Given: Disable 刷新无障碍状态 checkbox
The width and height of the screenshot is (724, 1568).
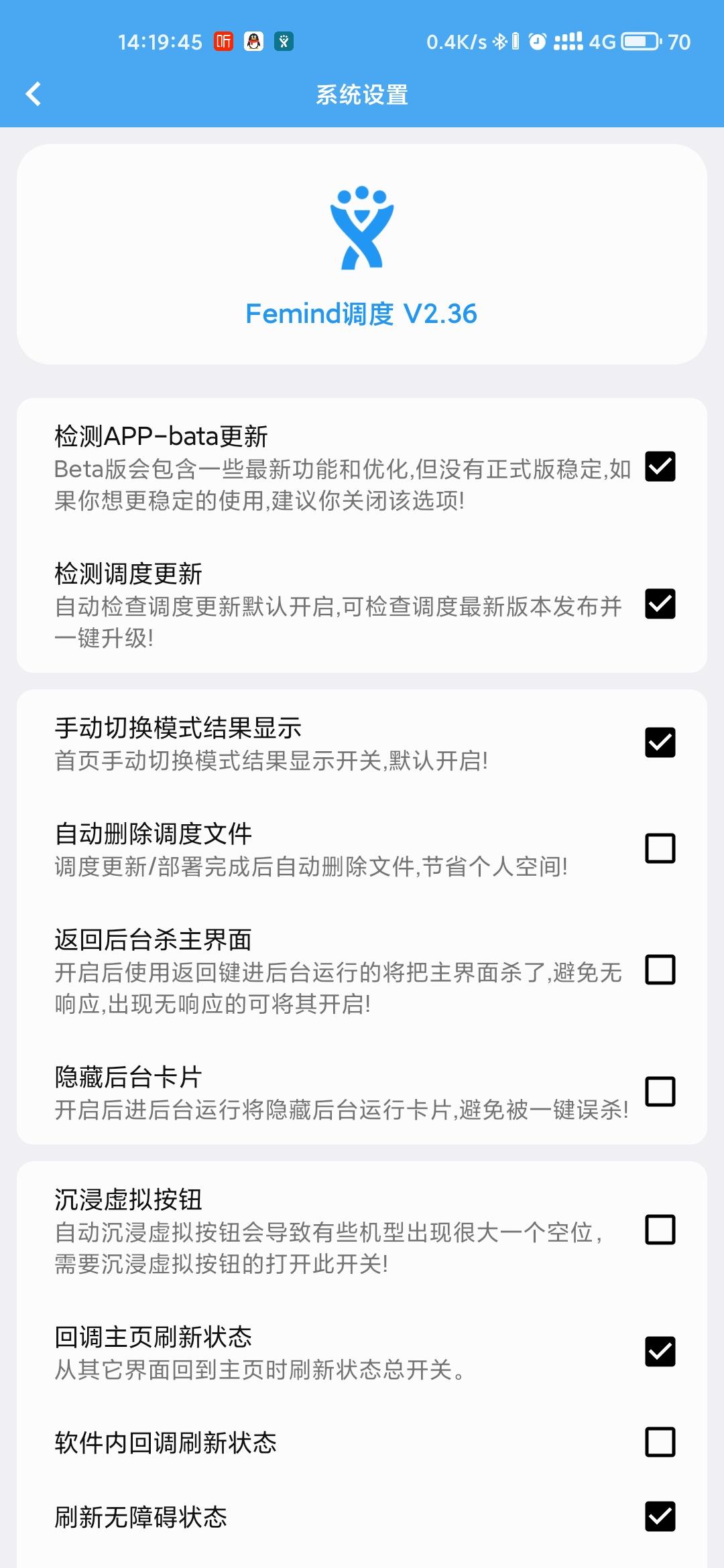Looking at the screenshot, I should [660, 1516].
